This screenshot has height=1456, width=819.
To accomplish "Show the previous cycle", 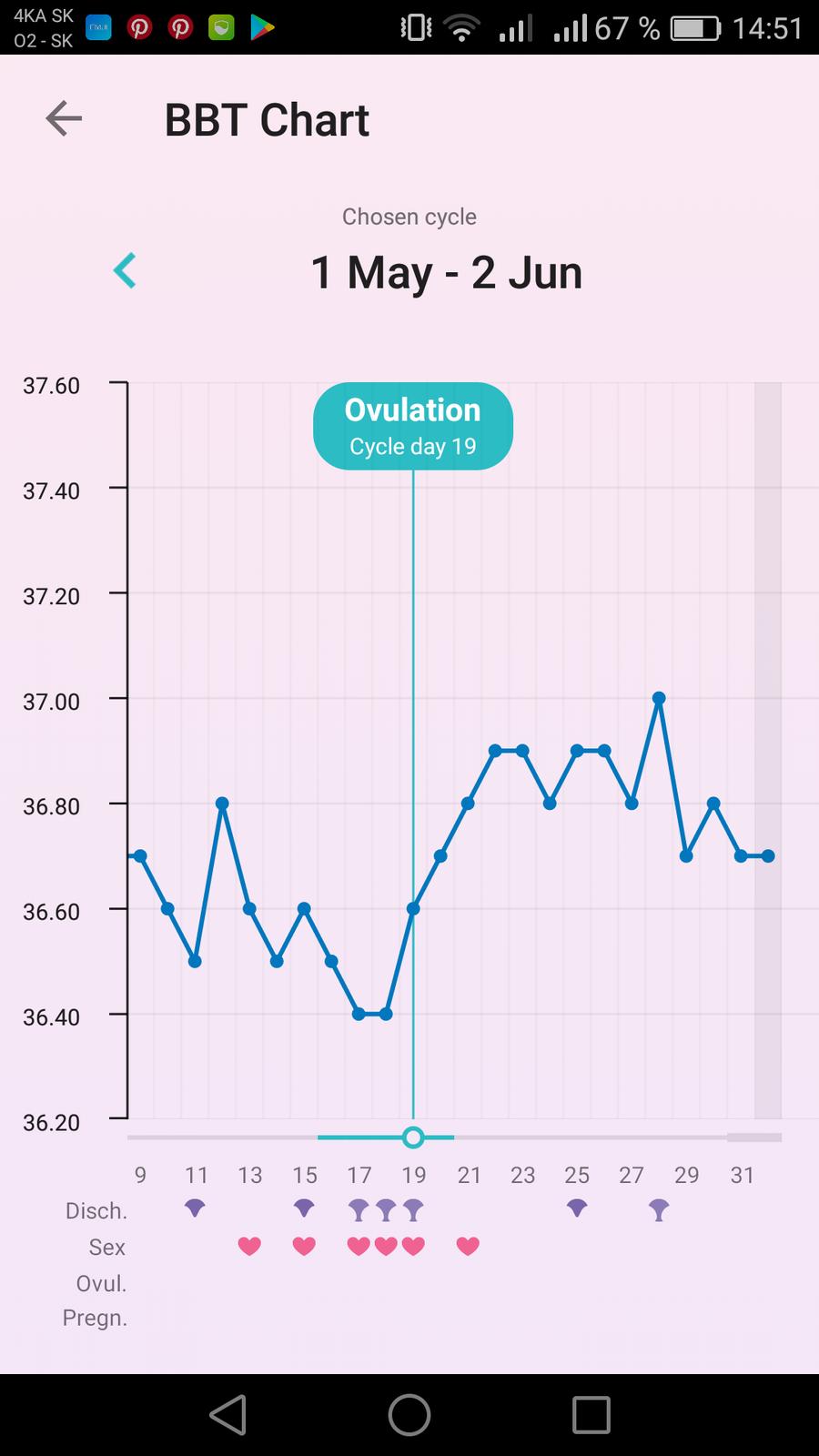I will pyautogui.click(x=125, y=270).
